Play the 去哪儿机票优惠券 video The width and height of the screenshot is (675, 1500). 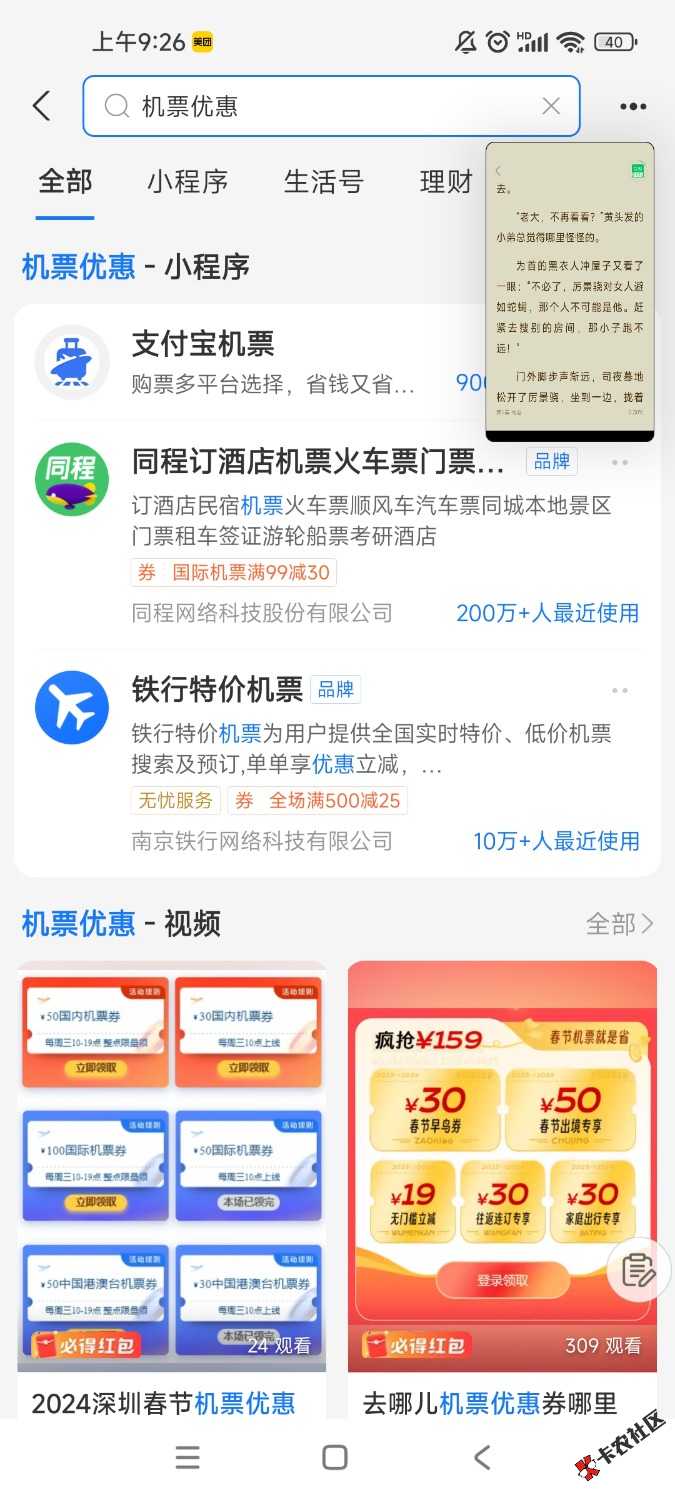click(x=502, y=1165)
